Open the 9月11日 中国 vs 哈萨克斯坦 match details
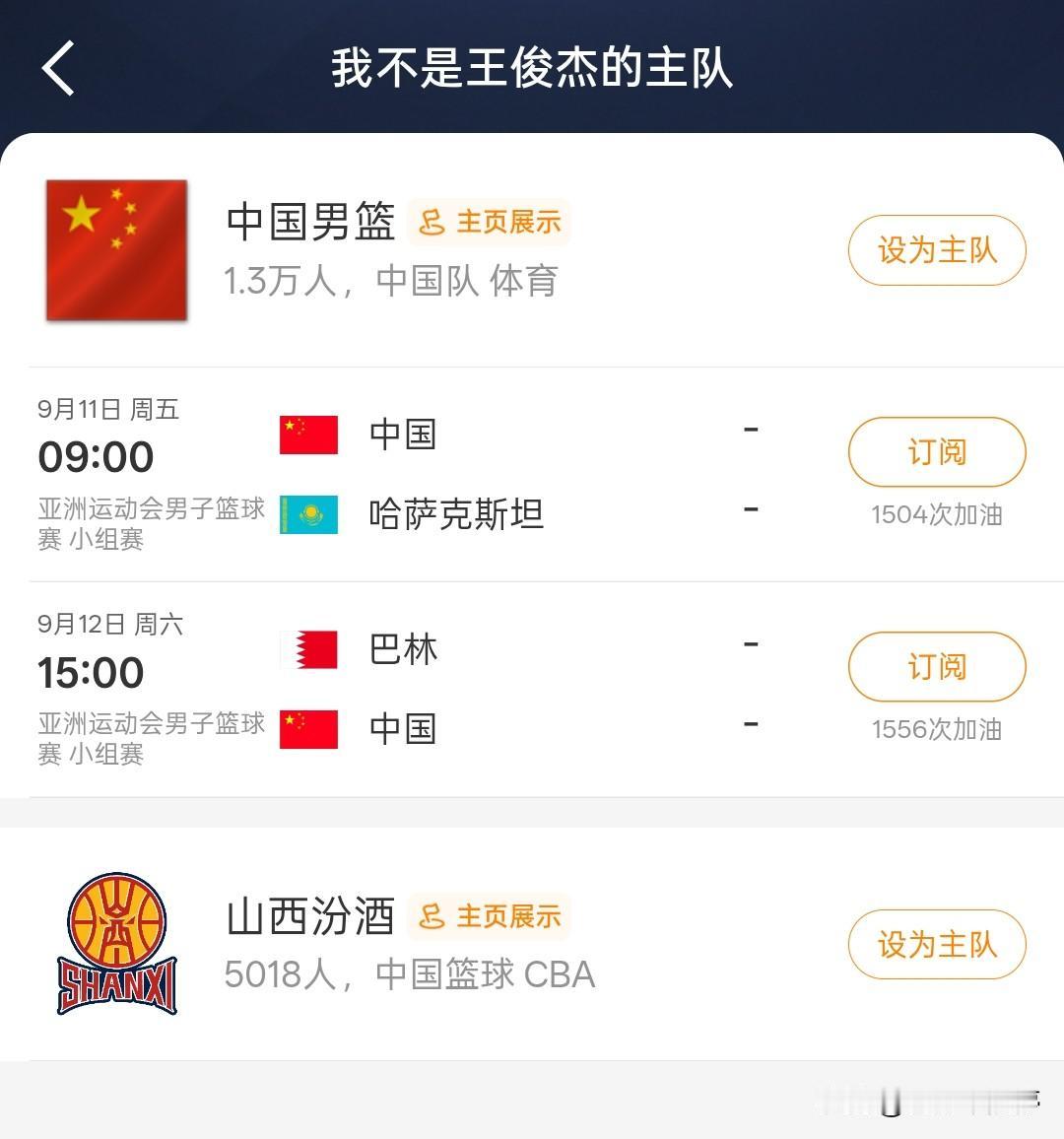The height and width of the screenshot is (1139, 1064). click(x=435, y=474)
